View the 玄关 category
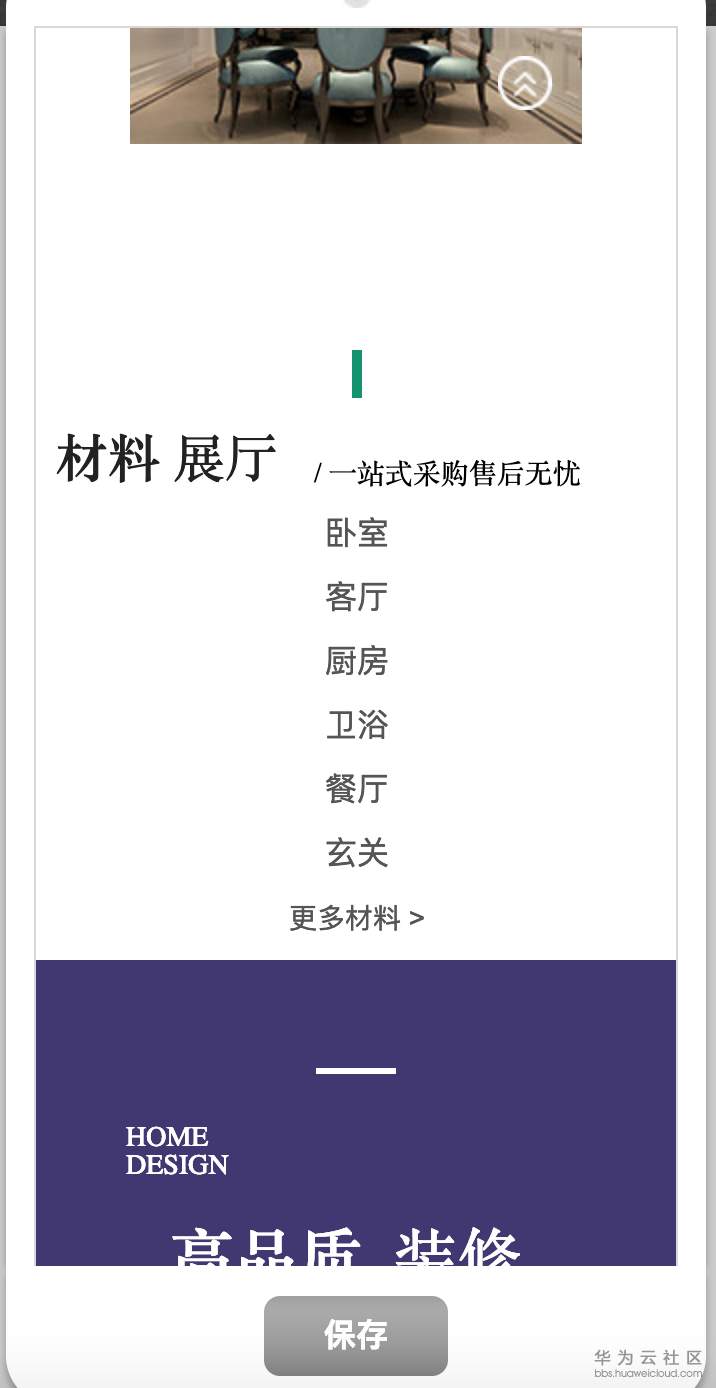Viewport: 716px width, 1388px height. tap(356, 853)
